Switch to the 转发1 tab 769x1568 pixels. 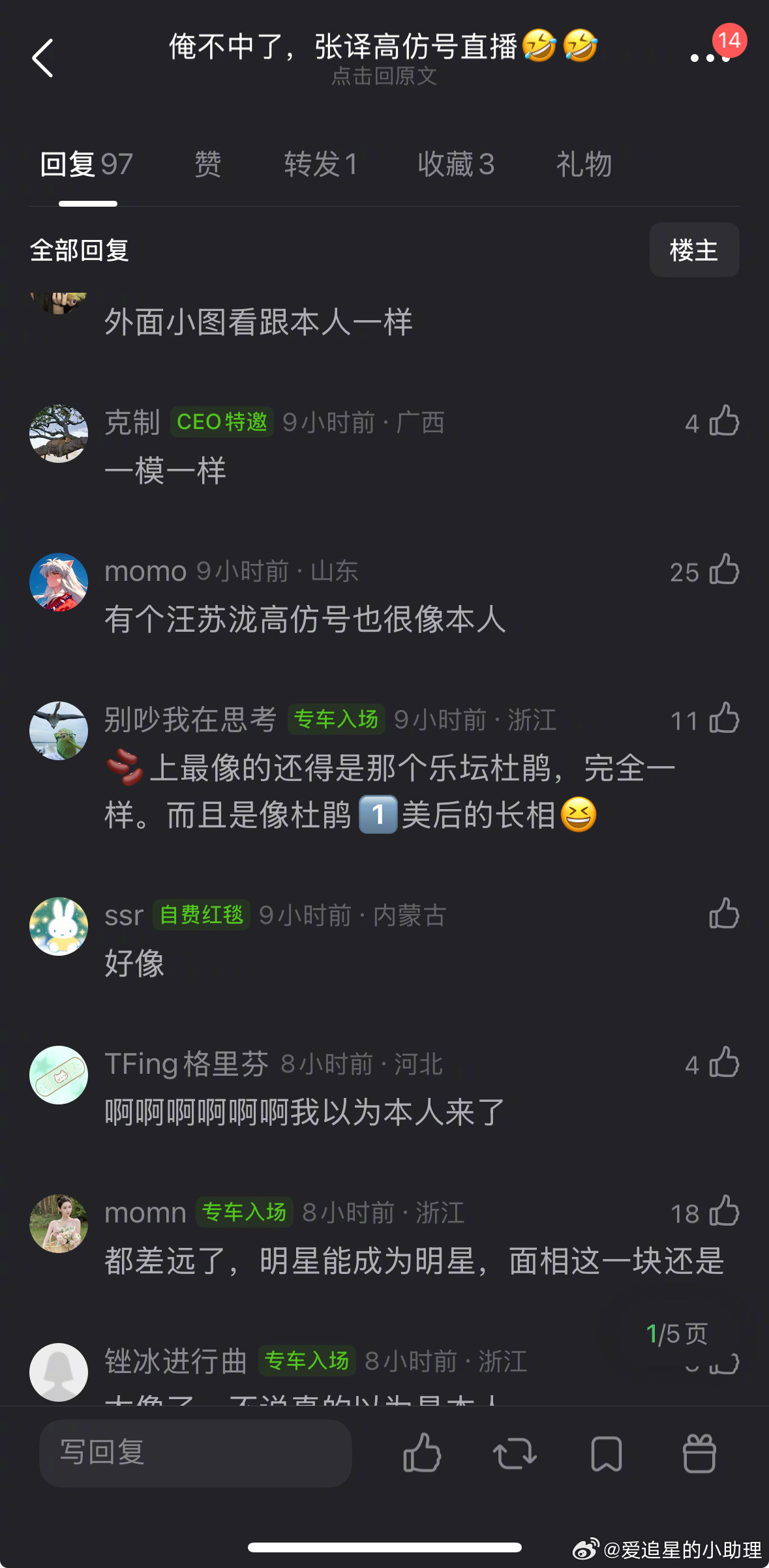(x=320, y=164)
